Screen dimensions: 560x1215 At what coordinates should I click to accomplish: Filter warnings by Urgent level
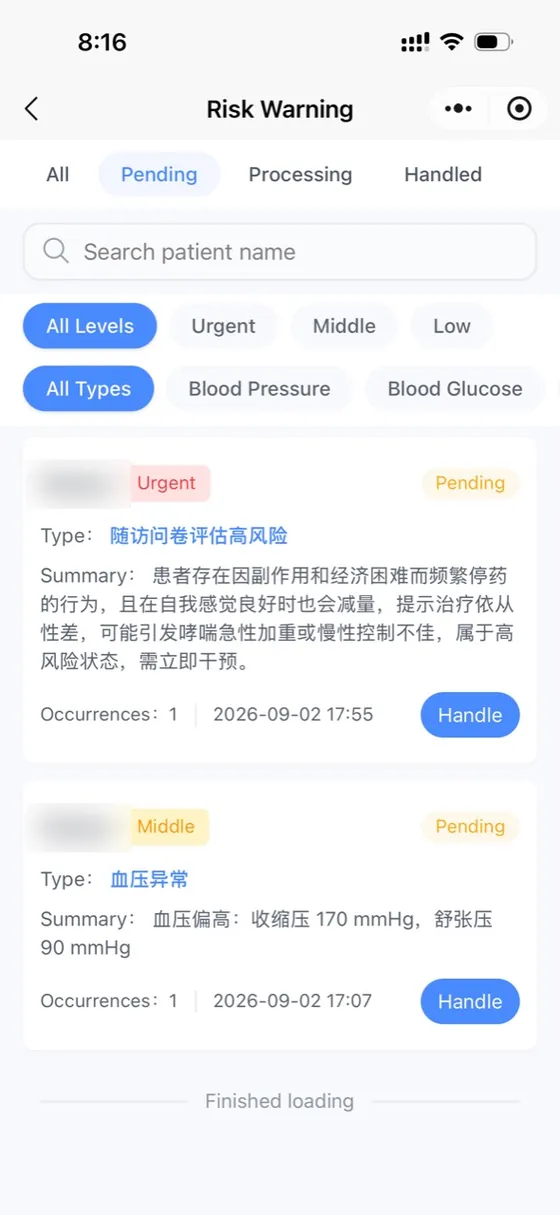click(x=223, y=326)
